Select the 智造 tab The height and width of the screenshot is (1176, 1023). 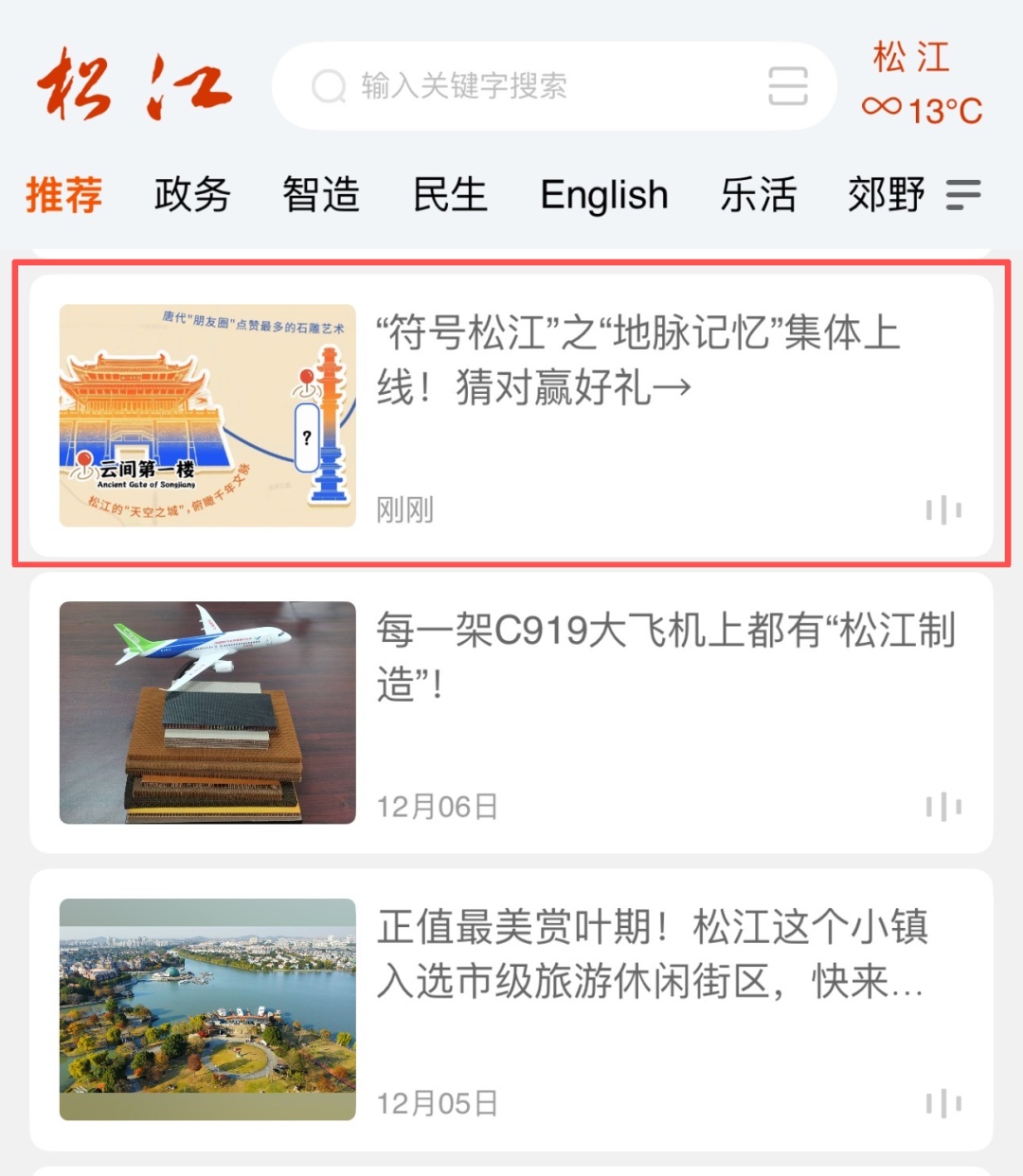[321, 195]
